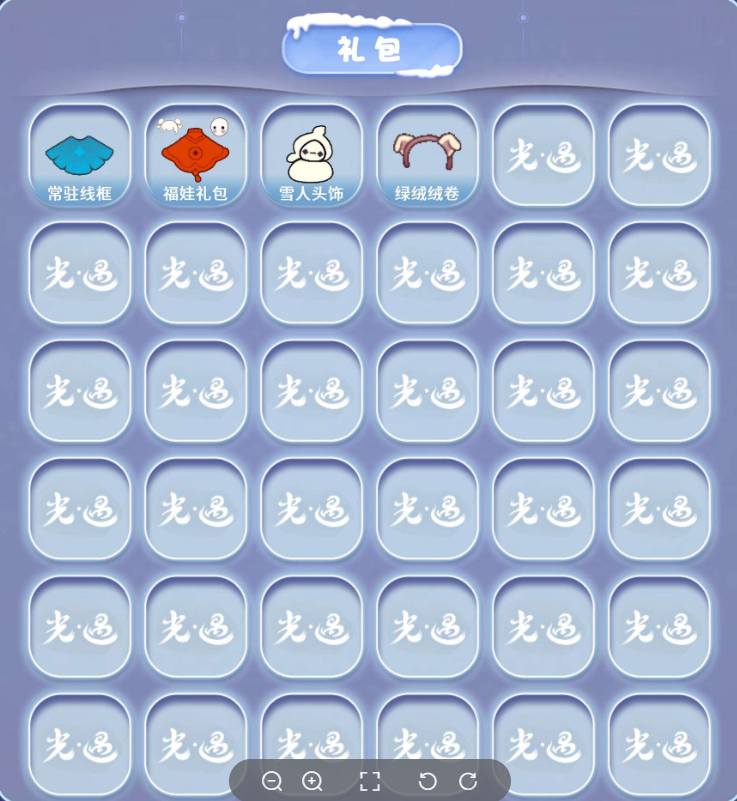
Task: Rotate the view clockwise
Action: [x=467, y=780]
